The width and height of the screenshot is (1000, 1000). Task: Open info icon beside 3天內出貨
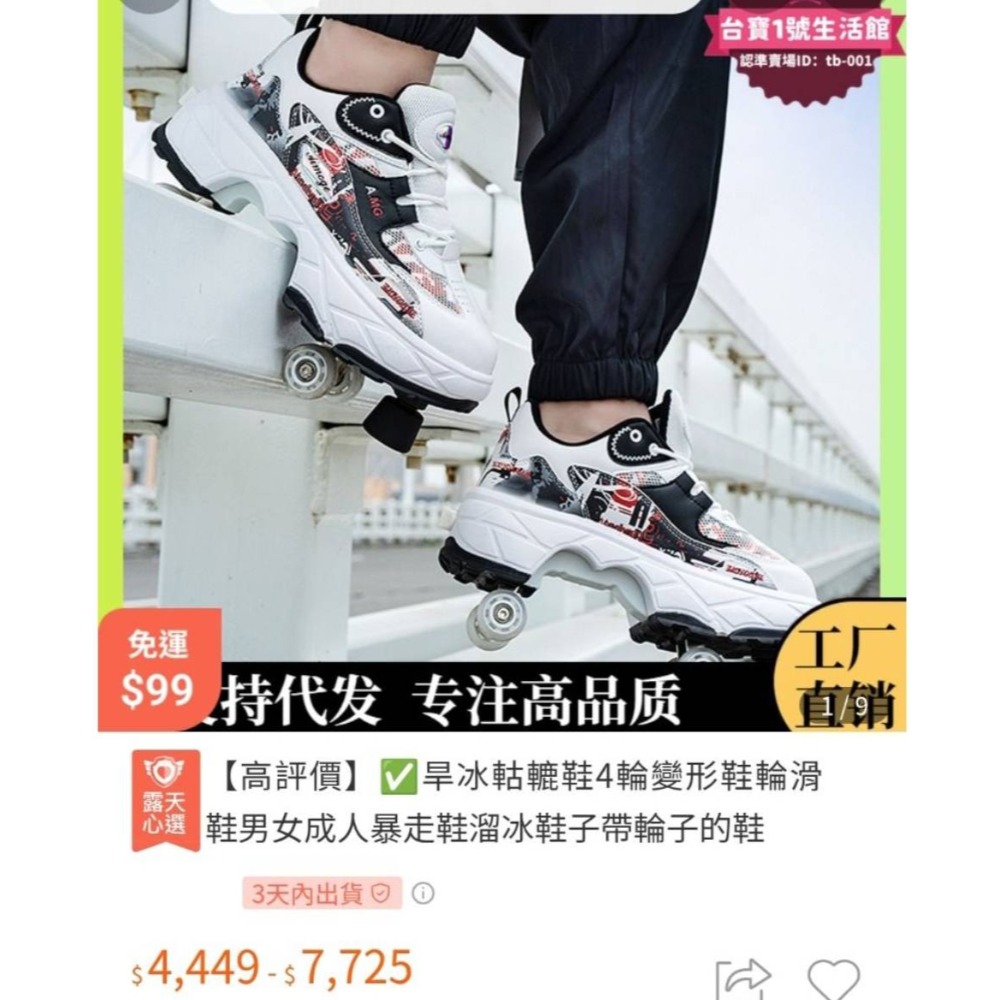pos(423,893)
